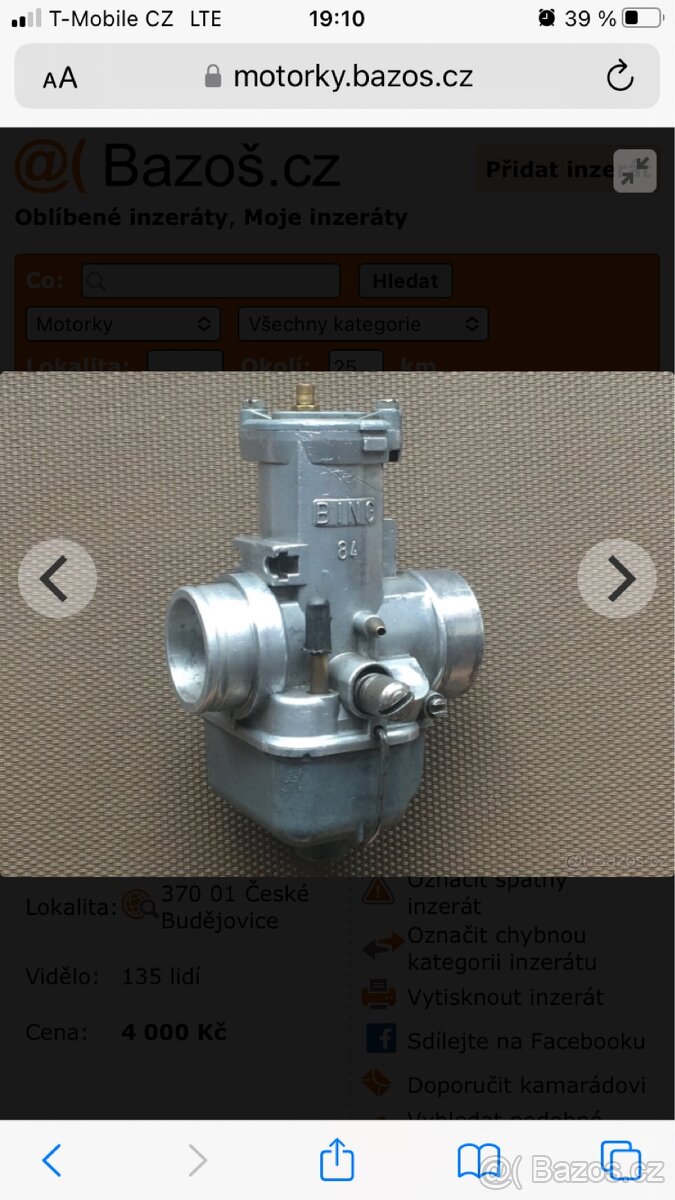
Task: Show all open Safari tabs
Action: pyautogui.click(x=620, y=1160)
